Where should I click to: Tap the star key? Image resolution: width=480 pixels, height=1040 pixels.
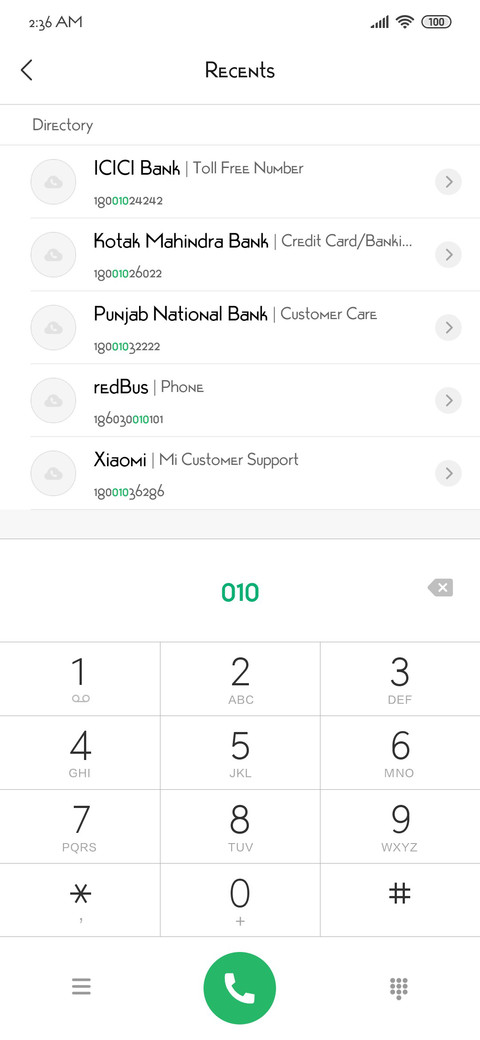coord(80,900)
